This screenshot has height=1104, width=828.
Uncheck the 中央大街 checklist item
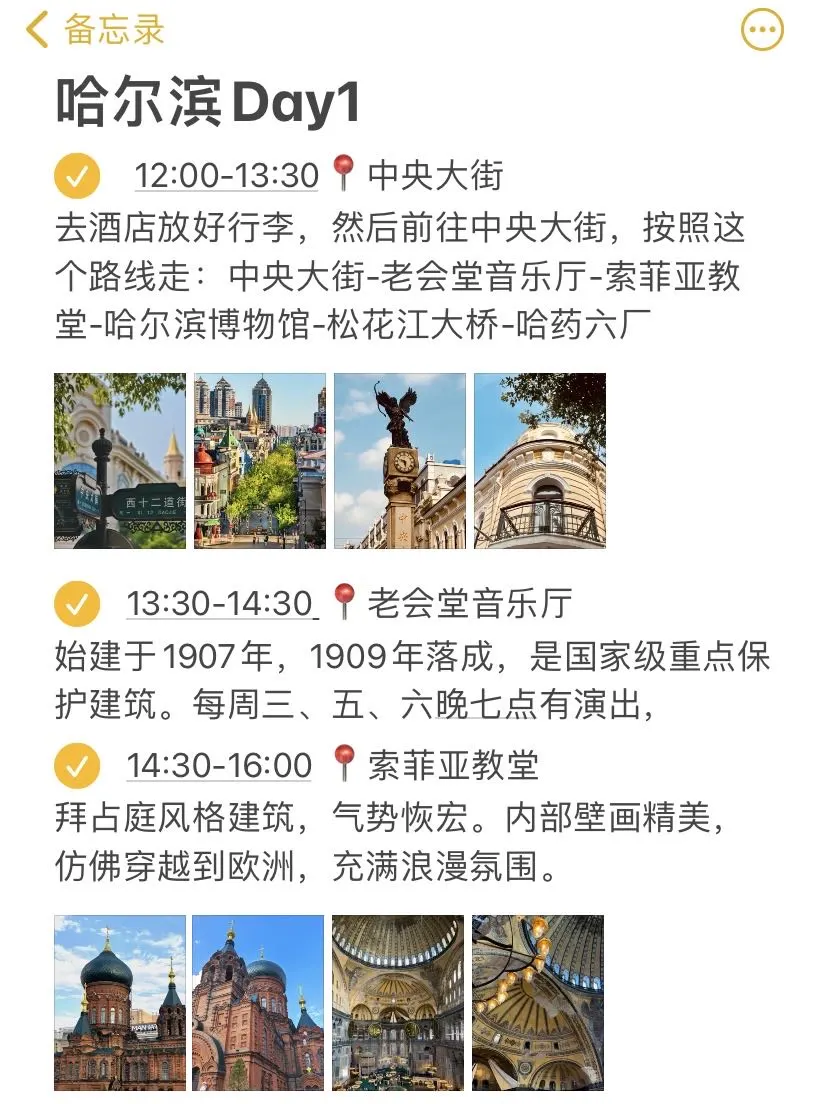click(77, 177)
